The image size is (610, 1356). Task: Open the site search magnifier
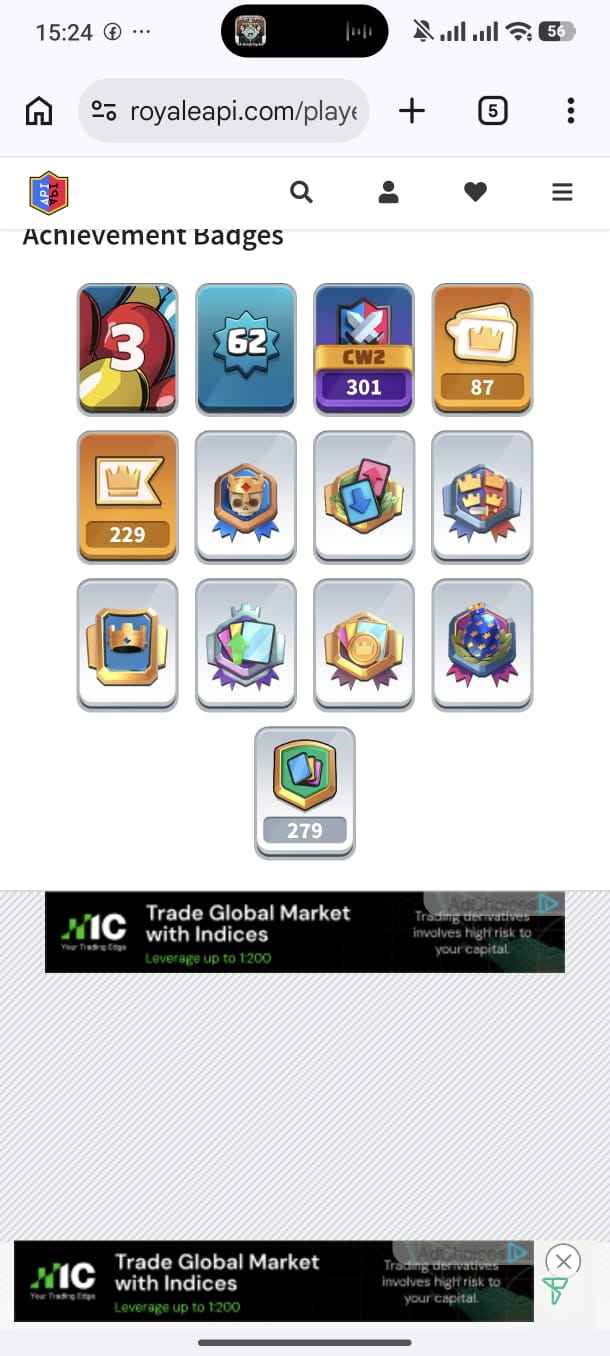tap(301, 192)
